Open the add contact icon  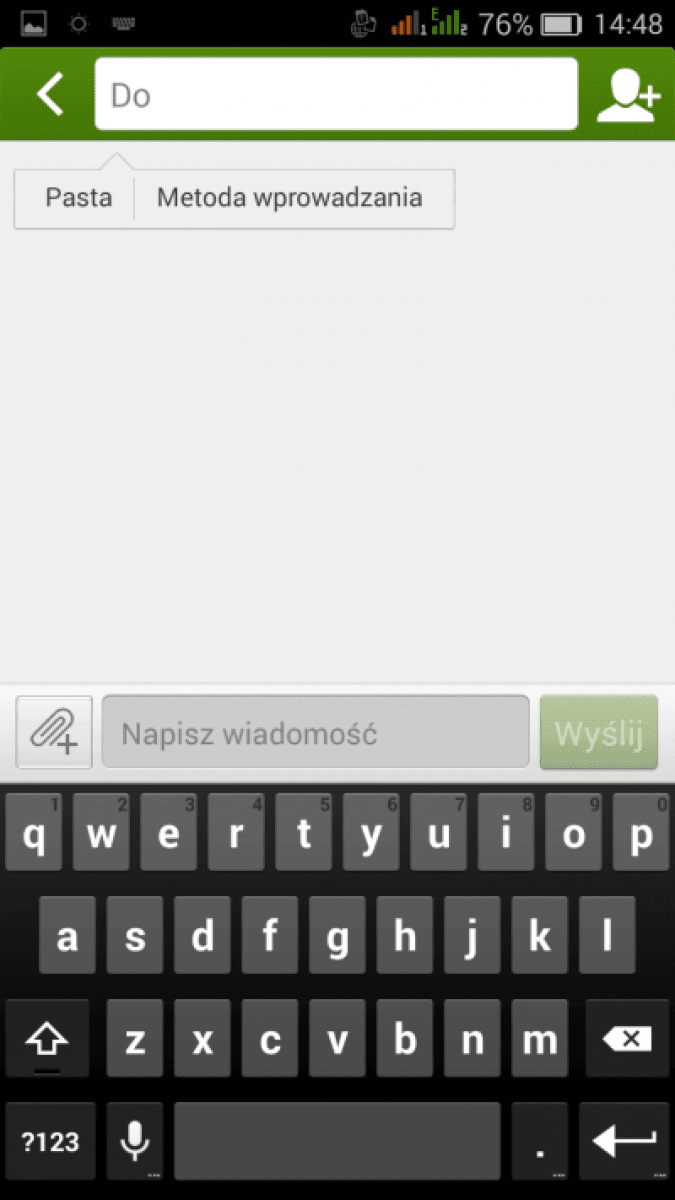[628, 96]
